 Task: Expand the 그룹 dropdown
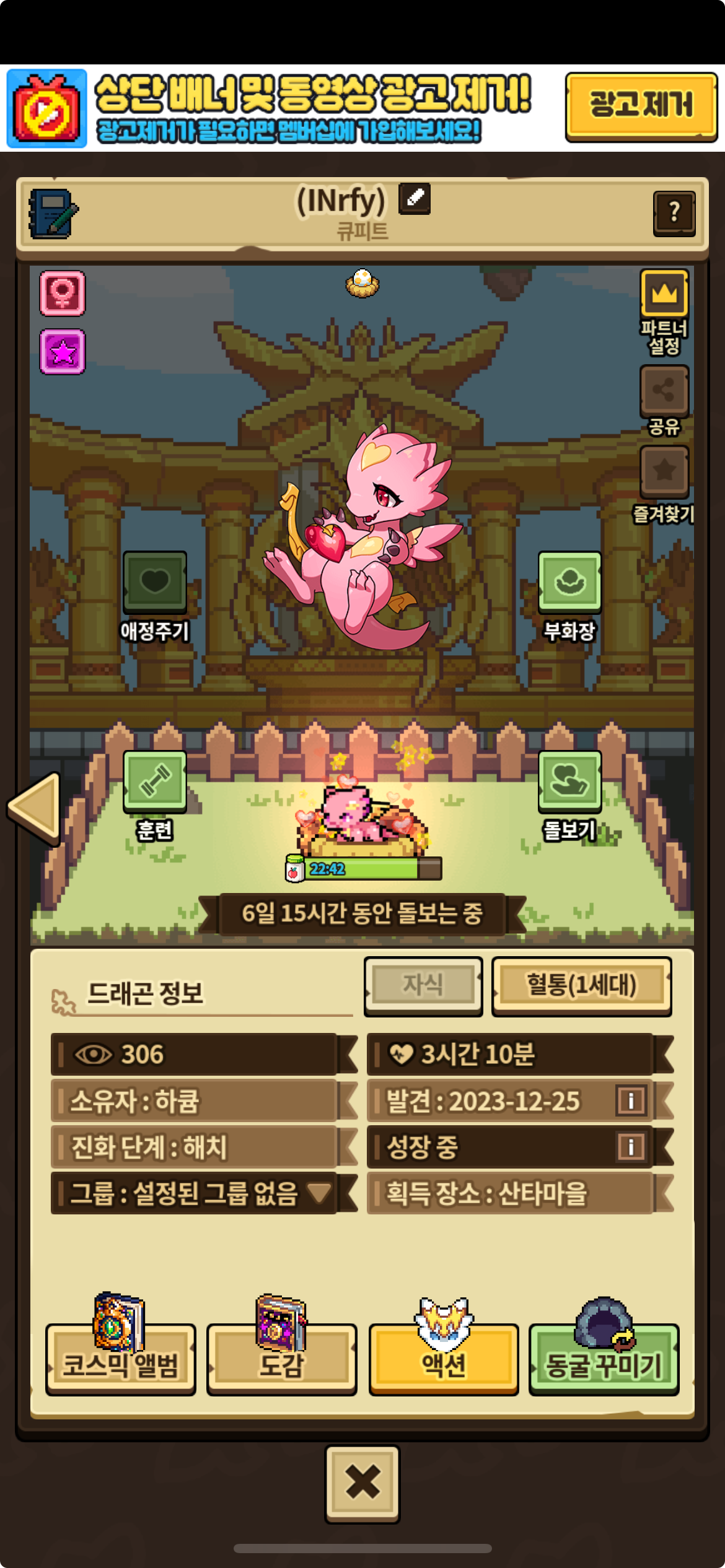[x=320, y=1193]
